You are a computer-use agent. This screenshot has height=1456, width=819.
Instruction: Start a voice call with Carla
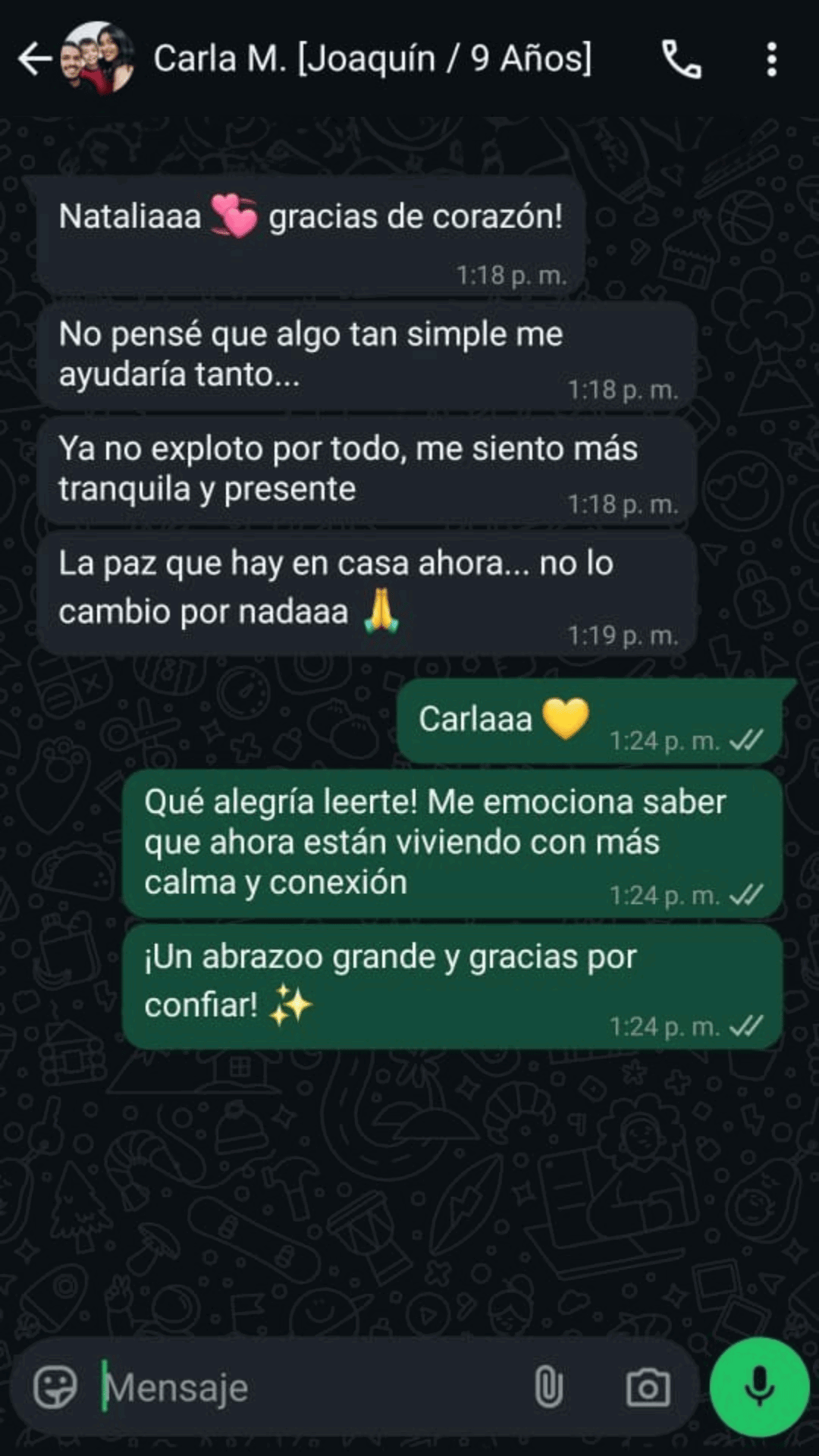[x=681, y=59]
